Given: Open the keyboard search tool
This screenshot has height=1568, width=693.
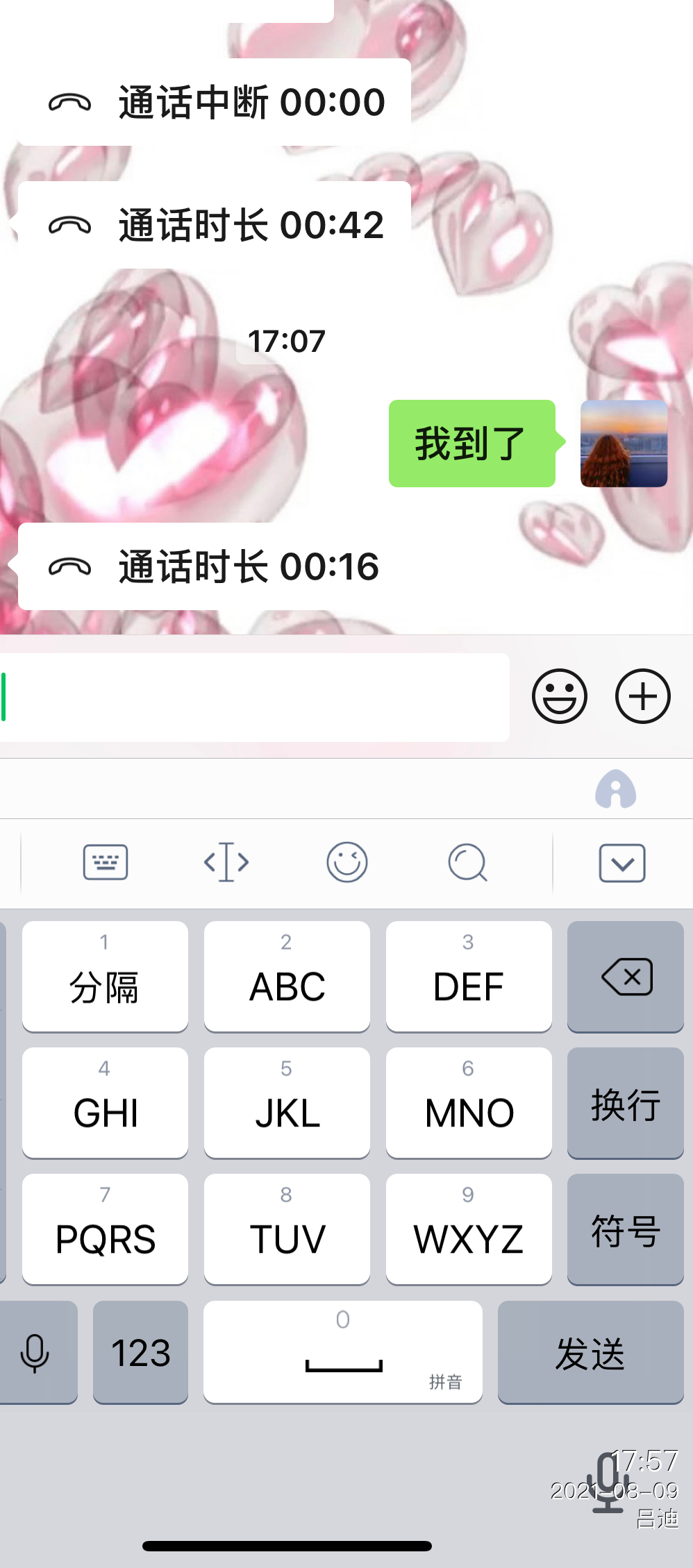Looking at the screenshot, I should [467, 862].
